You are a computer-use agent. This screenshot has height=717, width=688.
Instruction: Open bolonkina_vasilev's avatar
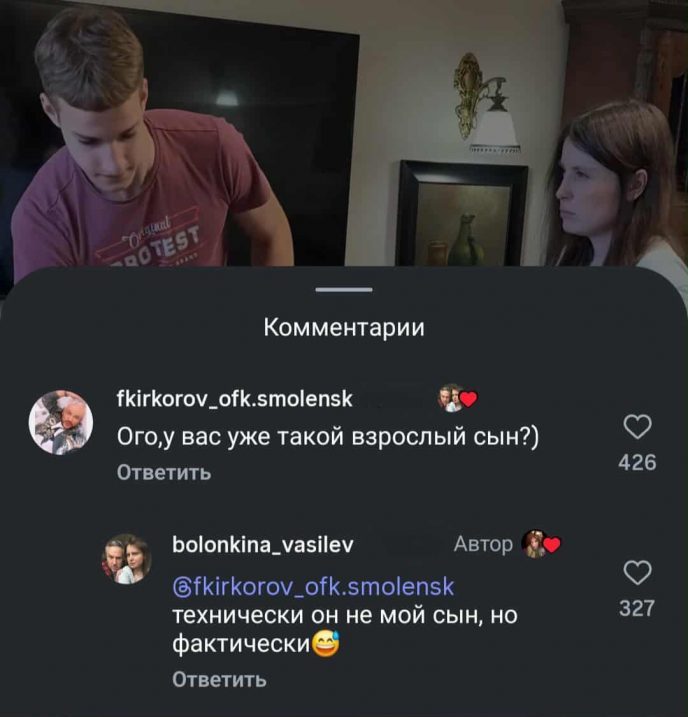126,559
